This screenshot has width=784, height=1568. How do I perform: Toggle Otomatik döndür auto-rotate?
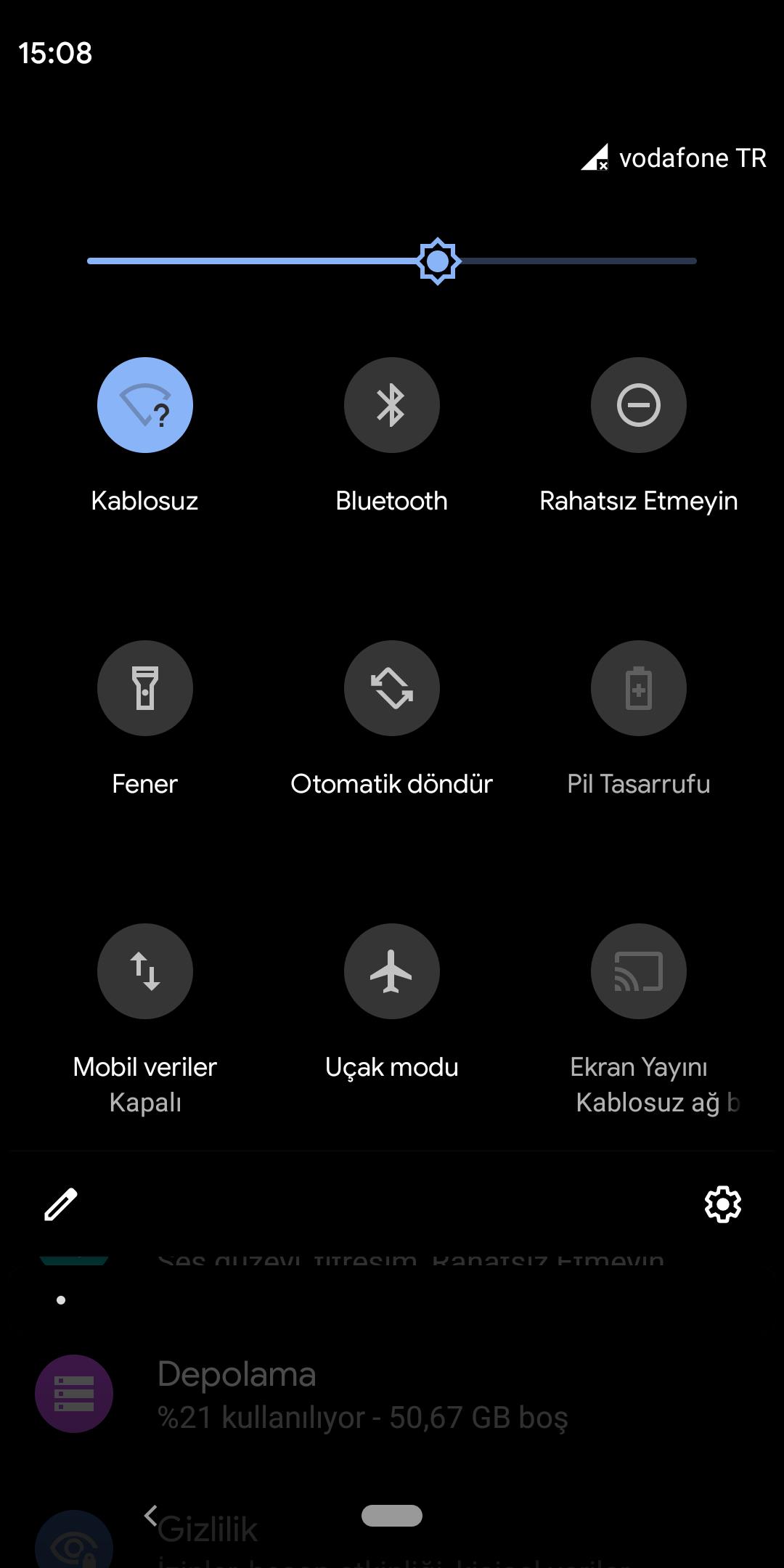(x=391, y=688)
